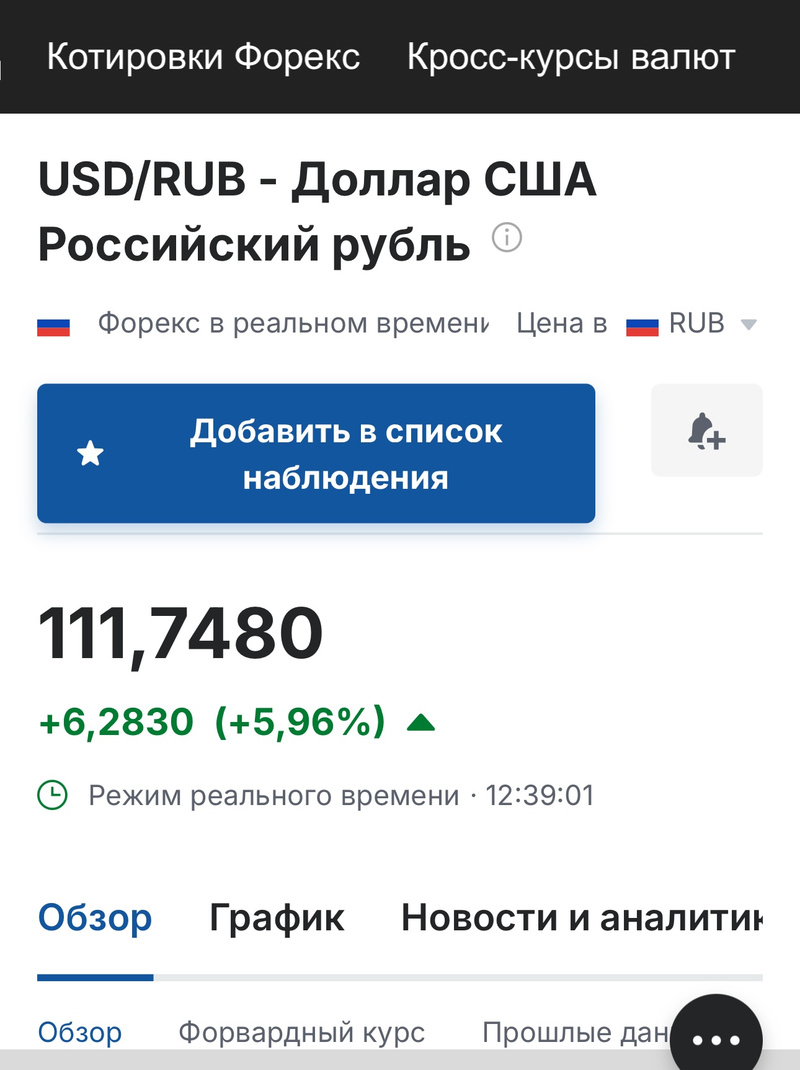Switch to the График tab

pyautogui.click(x=277, y=917)
